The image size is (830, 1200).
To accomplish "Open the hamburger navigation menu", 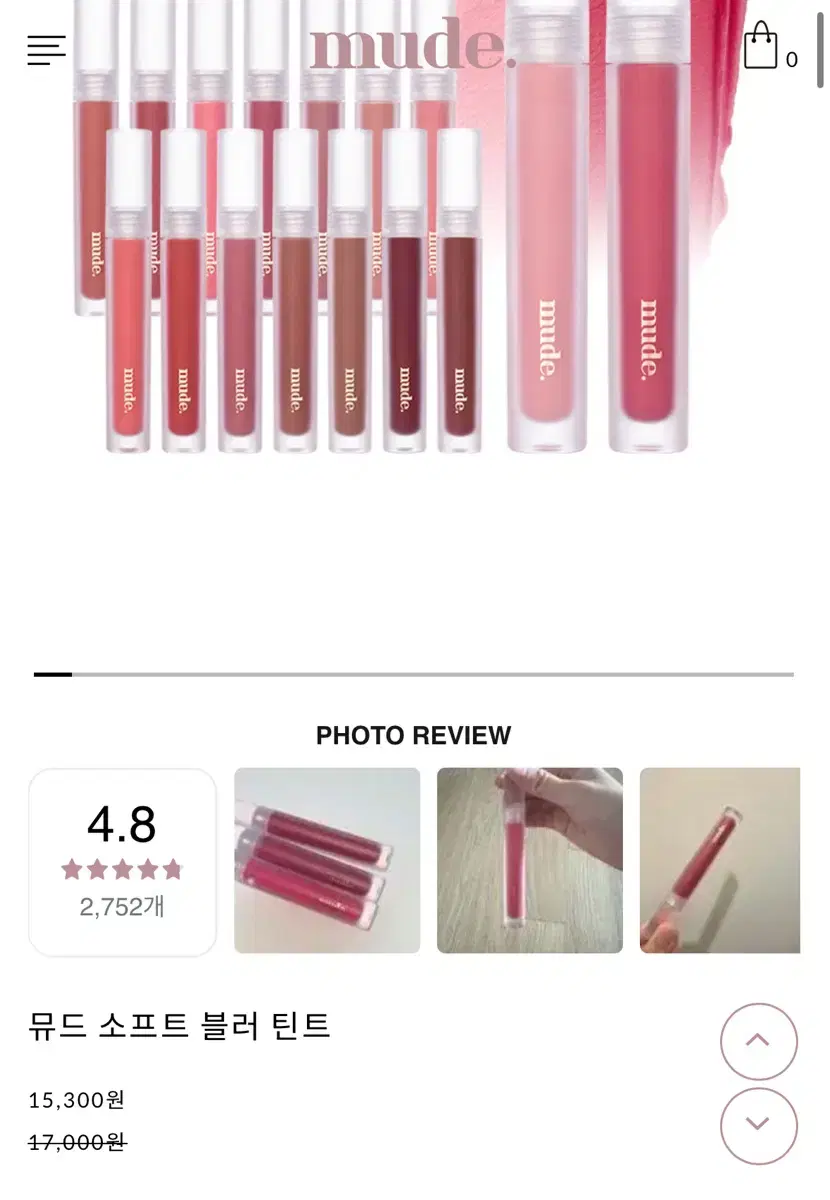I will click(x=44, y=50).
